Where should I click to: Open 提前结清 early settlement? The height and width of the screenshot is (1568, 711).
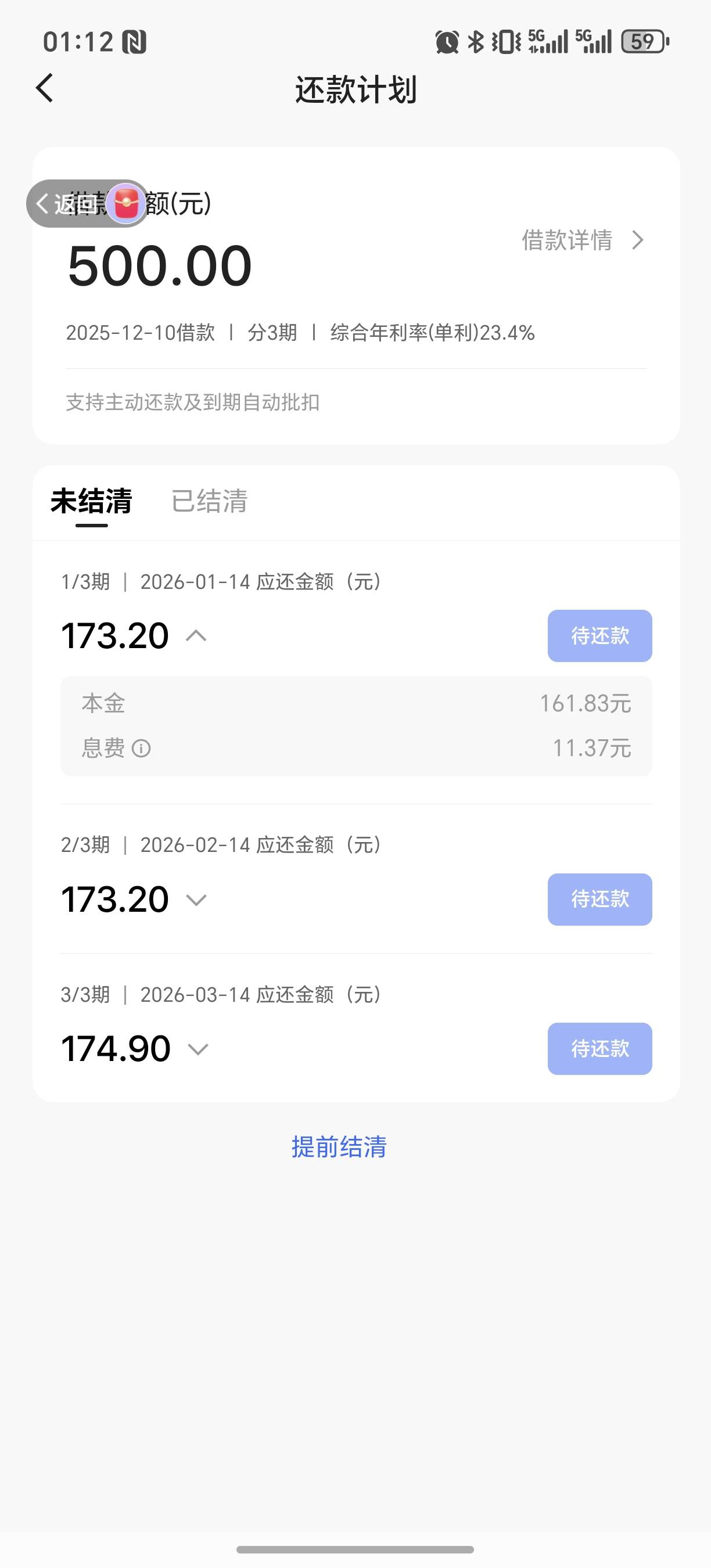[x=339, y=1147]
